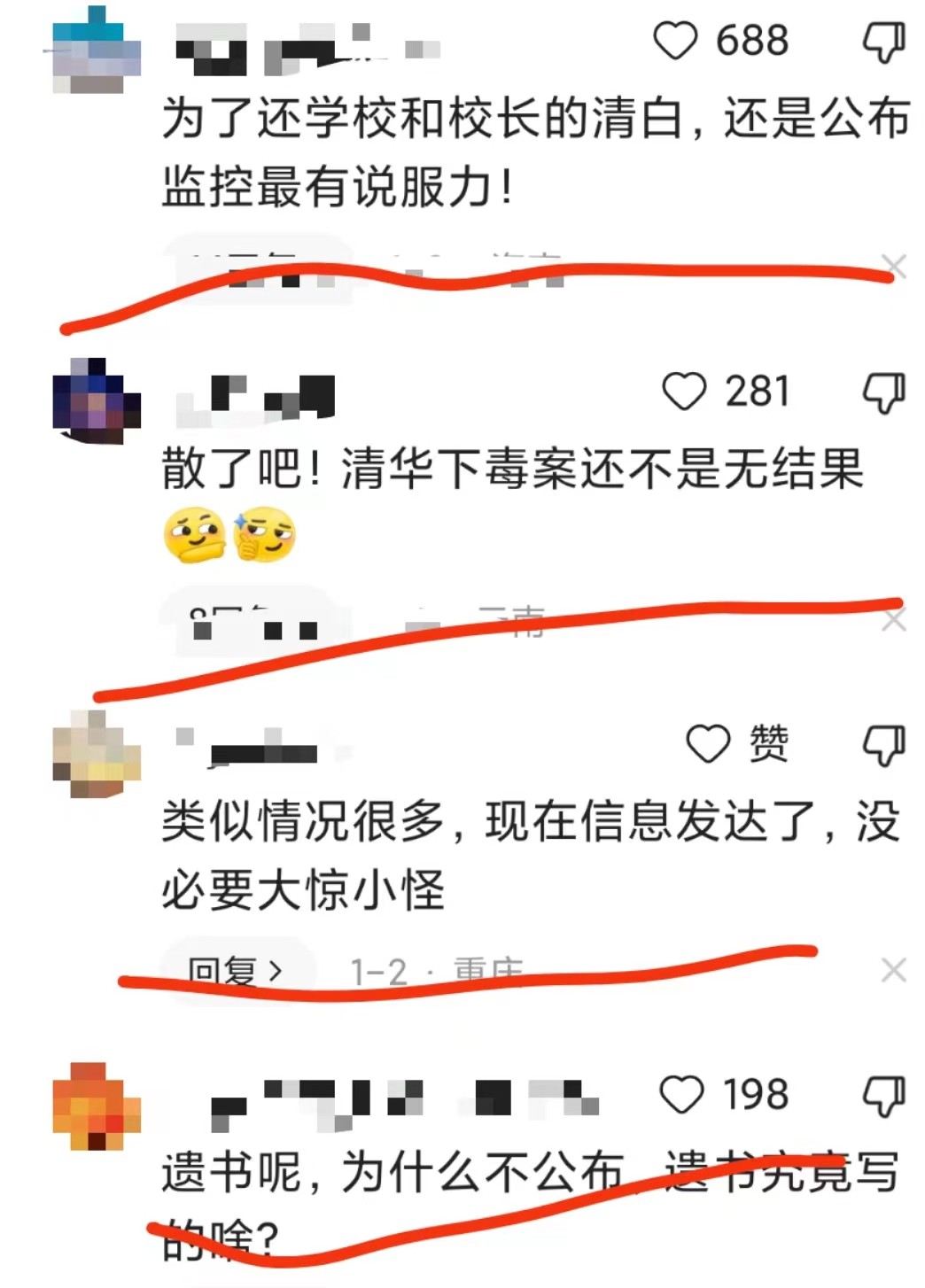The height and width of the screenshot is (1288, 925).
Task: Like the comment with 688 likes
Action: [x=676, y=42]
